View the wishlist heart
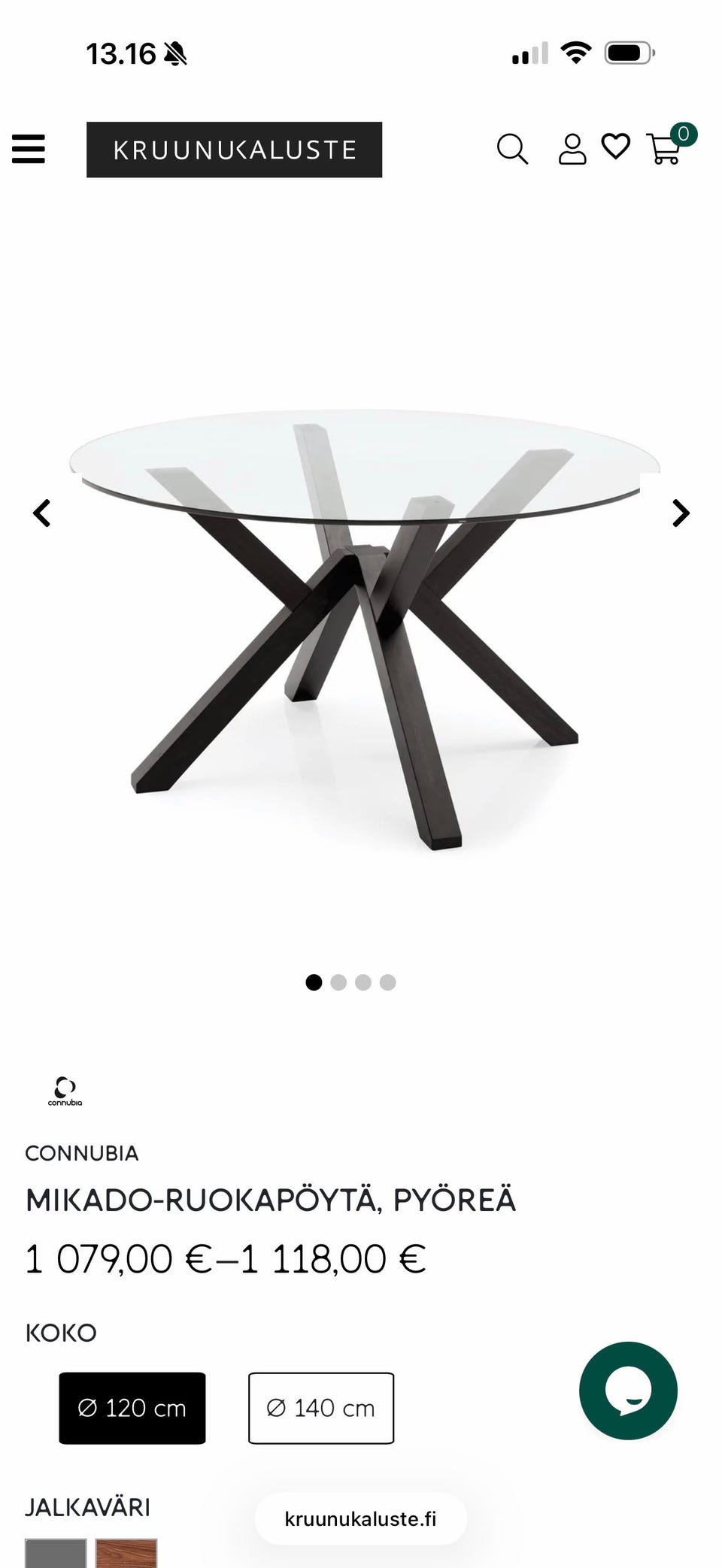Image resolution: width=722 pixels, height=1568 pixels. [x=616, y=147]
